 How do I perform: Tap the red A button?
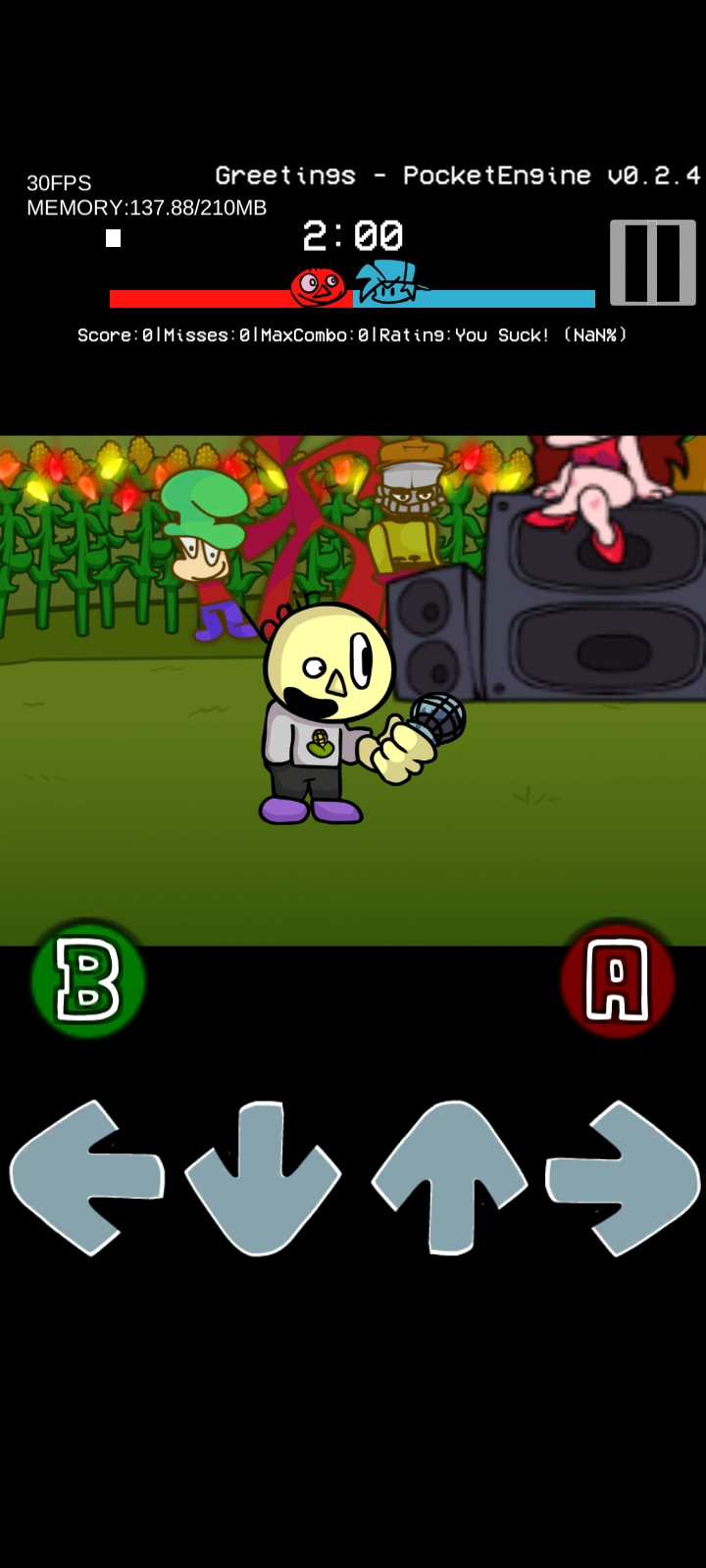(x=617, y=979)
